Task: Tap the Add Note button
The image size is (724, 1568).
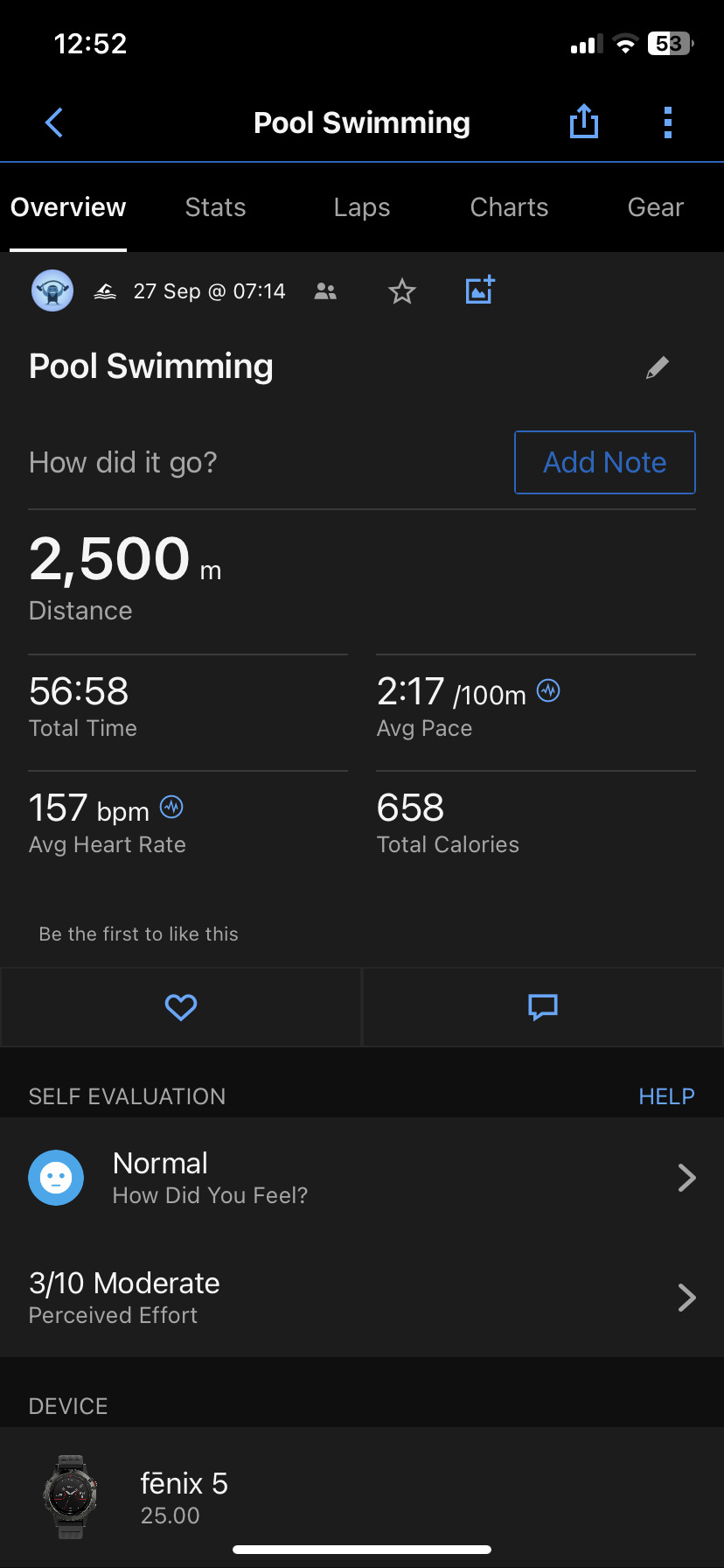Action: pos(605,462)
